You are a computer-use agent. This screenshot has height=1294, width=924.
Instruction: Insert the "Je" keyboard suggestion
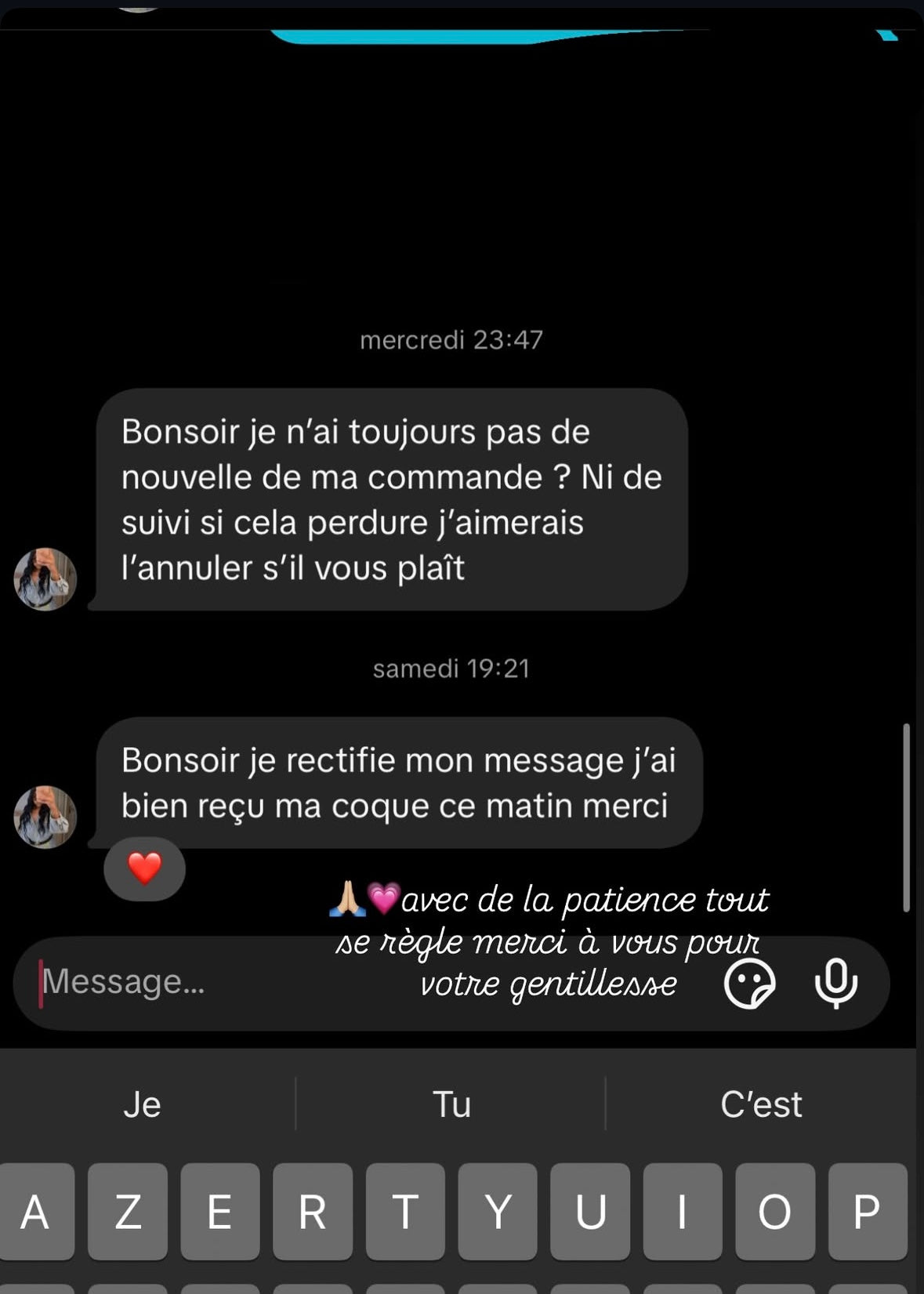(143, 1104)
